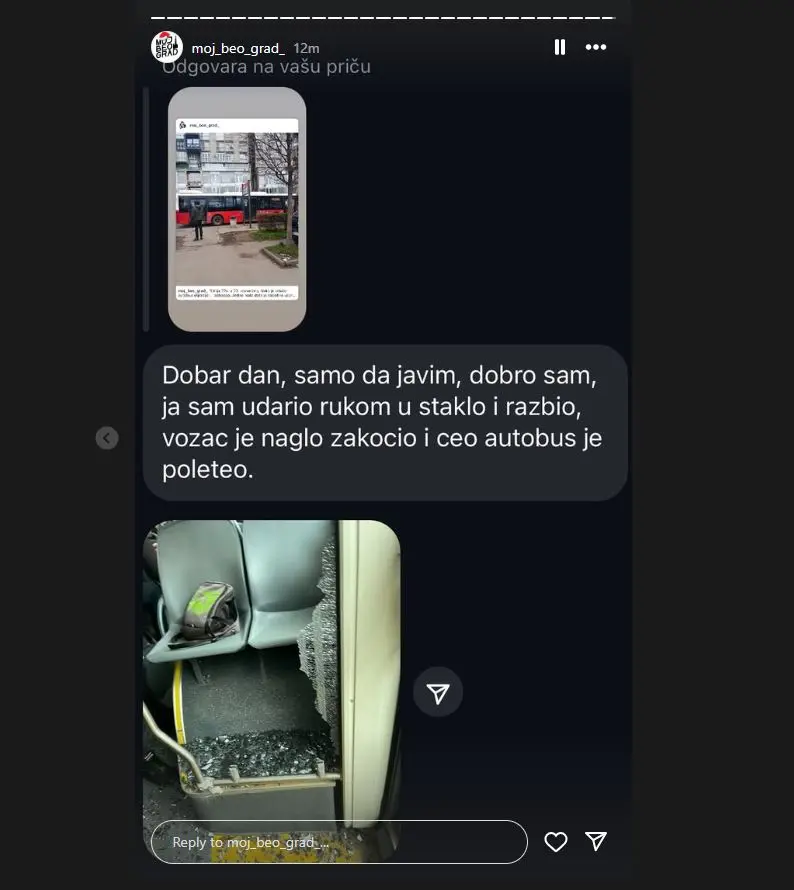This screenshot has height=890, width=794.
Task: Go back to the previous story
Action: (x=107, y=438)
